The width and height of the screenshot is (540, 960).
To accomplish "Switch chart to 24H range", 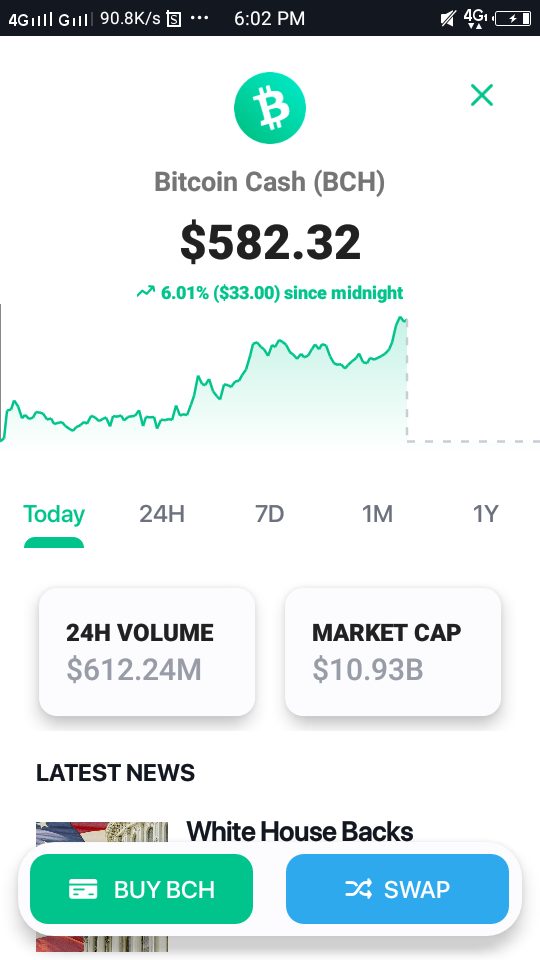I will pyautogui.click(x=162, y=514).
